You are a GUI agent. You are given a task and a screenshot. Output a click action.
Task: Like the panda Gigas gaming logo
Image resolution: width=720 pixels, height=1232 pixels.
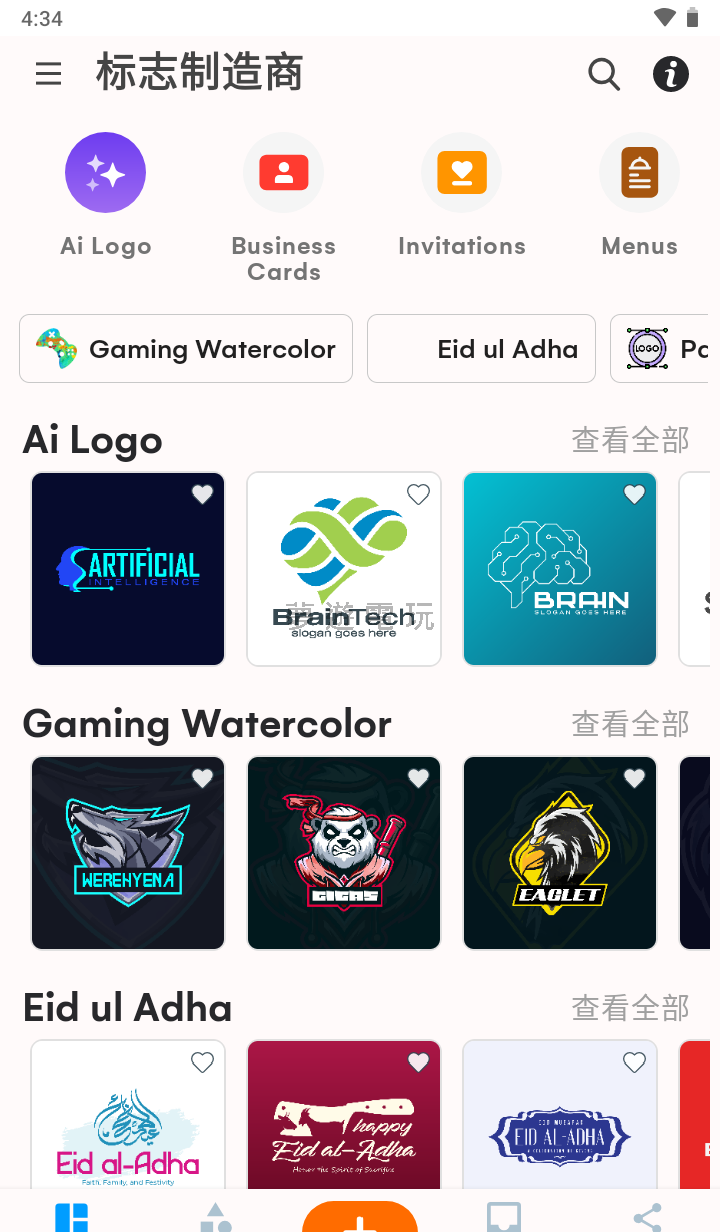click(x=418, y=778)
